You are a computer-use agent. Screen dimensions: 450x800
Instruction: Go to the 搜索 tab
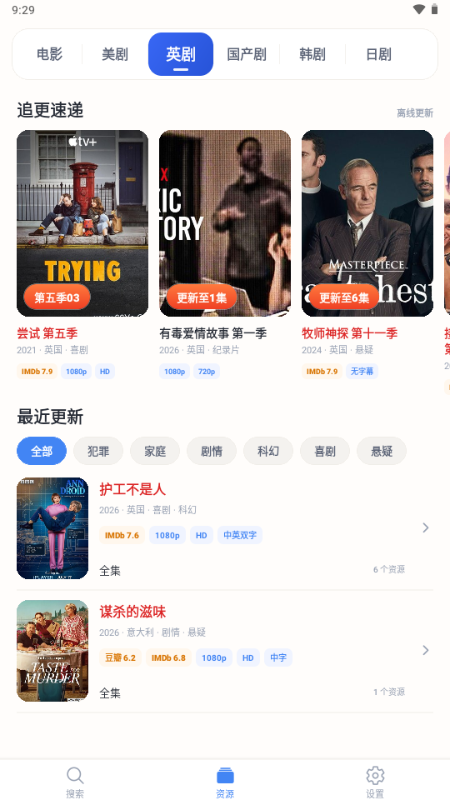pos(75,782)
